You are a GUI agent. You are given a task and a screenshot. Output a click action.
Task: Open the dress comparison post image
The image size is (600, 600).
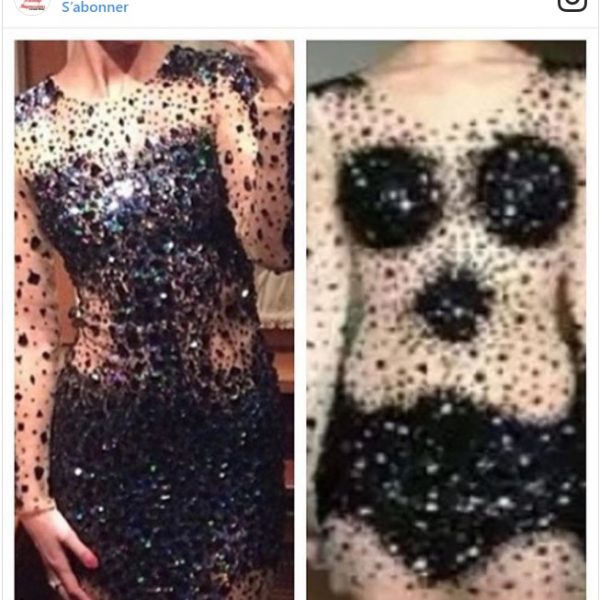(300, 320)
